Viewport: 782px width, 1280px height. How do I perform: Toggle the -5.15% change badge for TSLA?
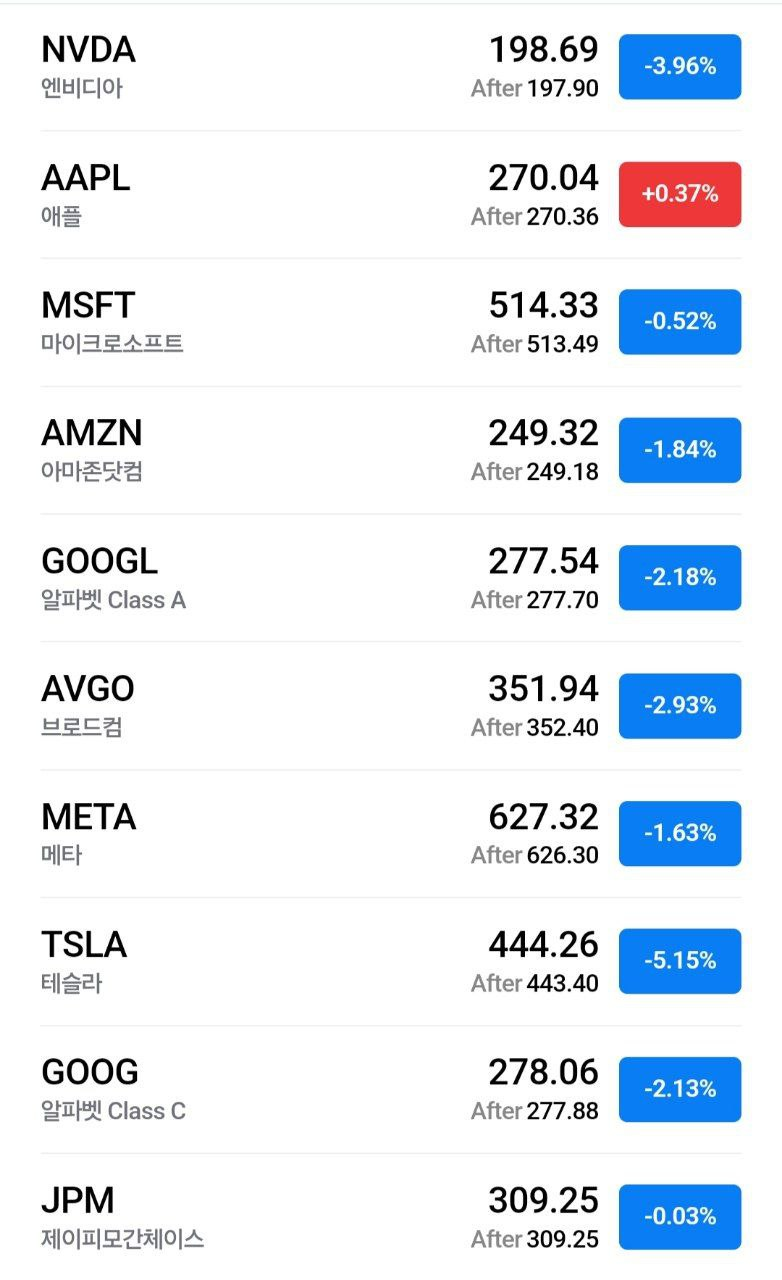680,961
